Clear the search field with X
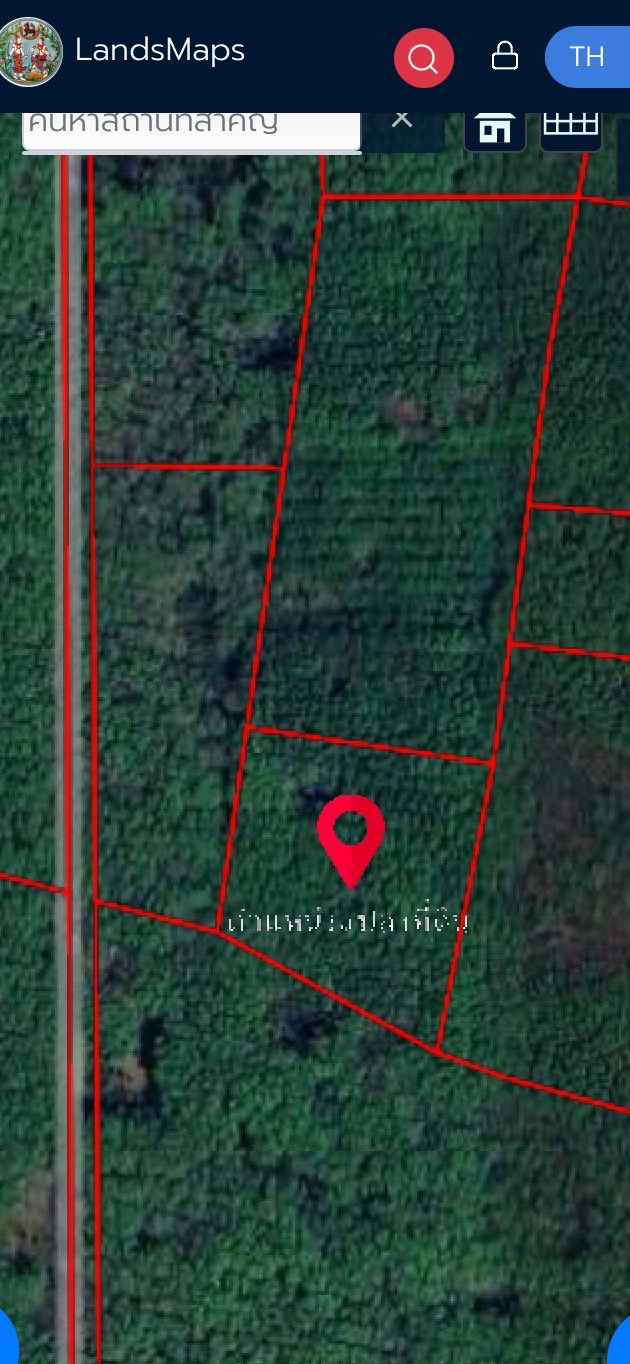This screenshot has height=1364, width=630. [x=402, y=119]
